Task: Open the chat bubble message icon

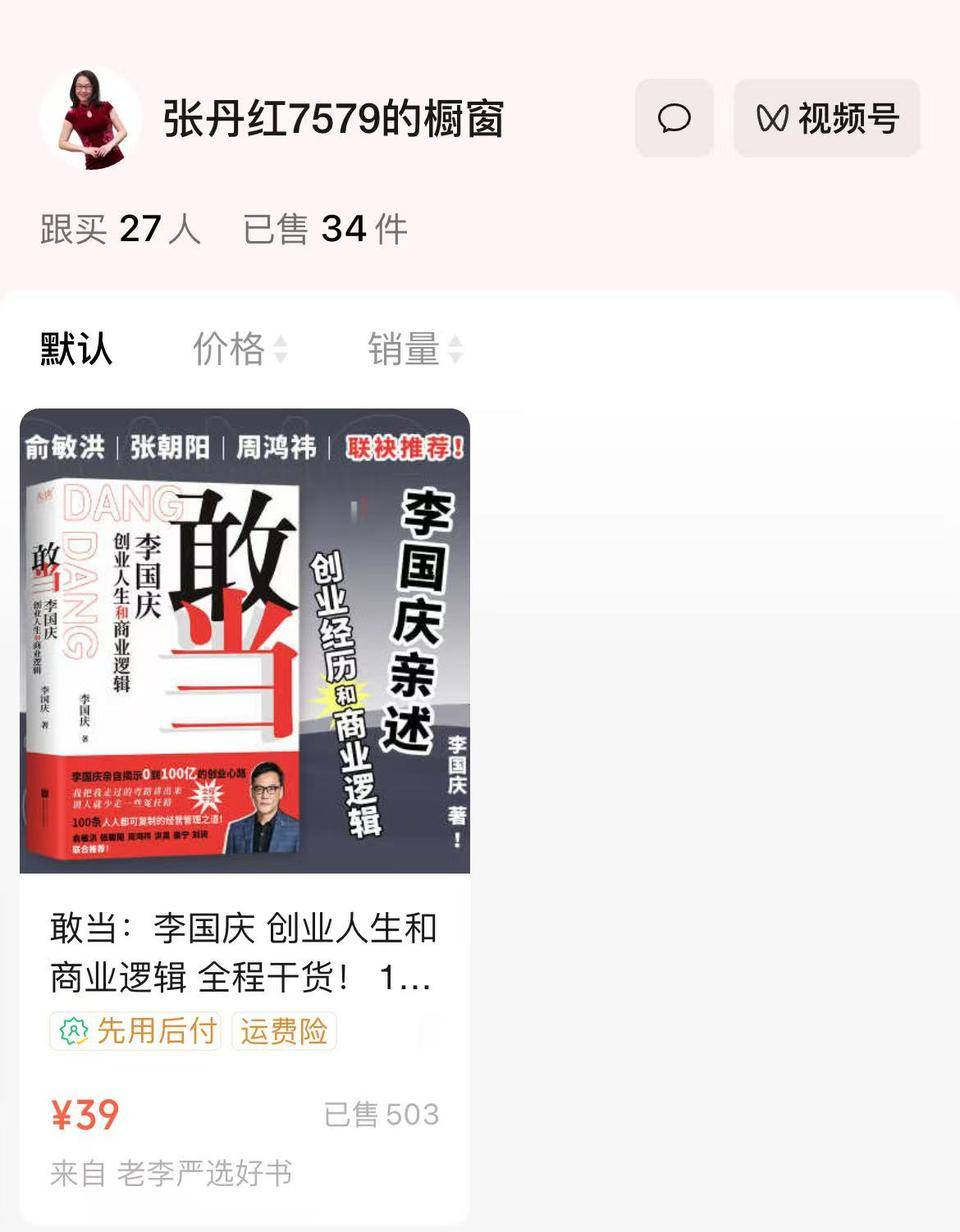Action: [x=673, y=119]
